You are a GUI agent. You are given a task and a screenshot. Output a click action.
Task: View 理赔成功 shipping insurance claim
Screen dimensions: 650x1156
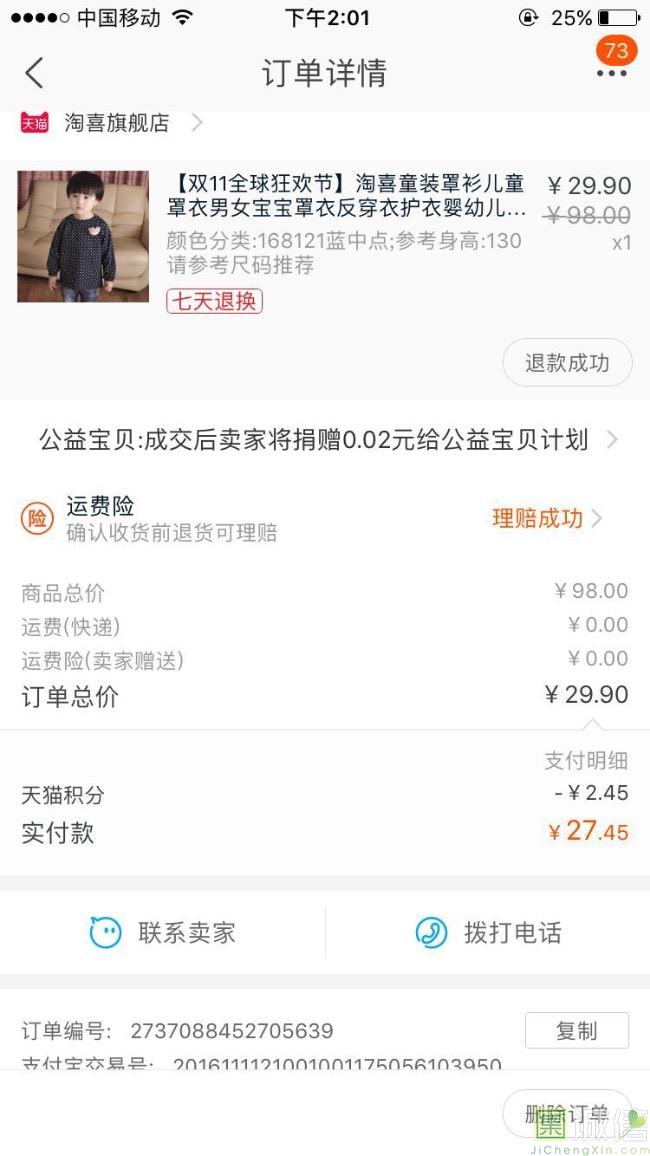coord(547,518)
